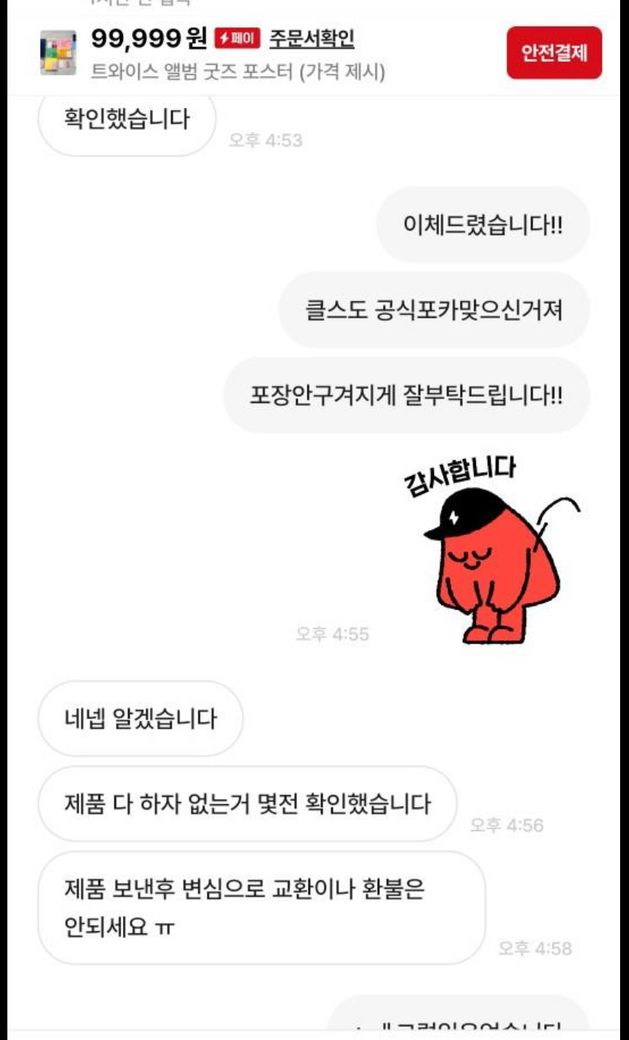
Task: Tap the red 안전결제 button
Action: (x=554, y=53)
